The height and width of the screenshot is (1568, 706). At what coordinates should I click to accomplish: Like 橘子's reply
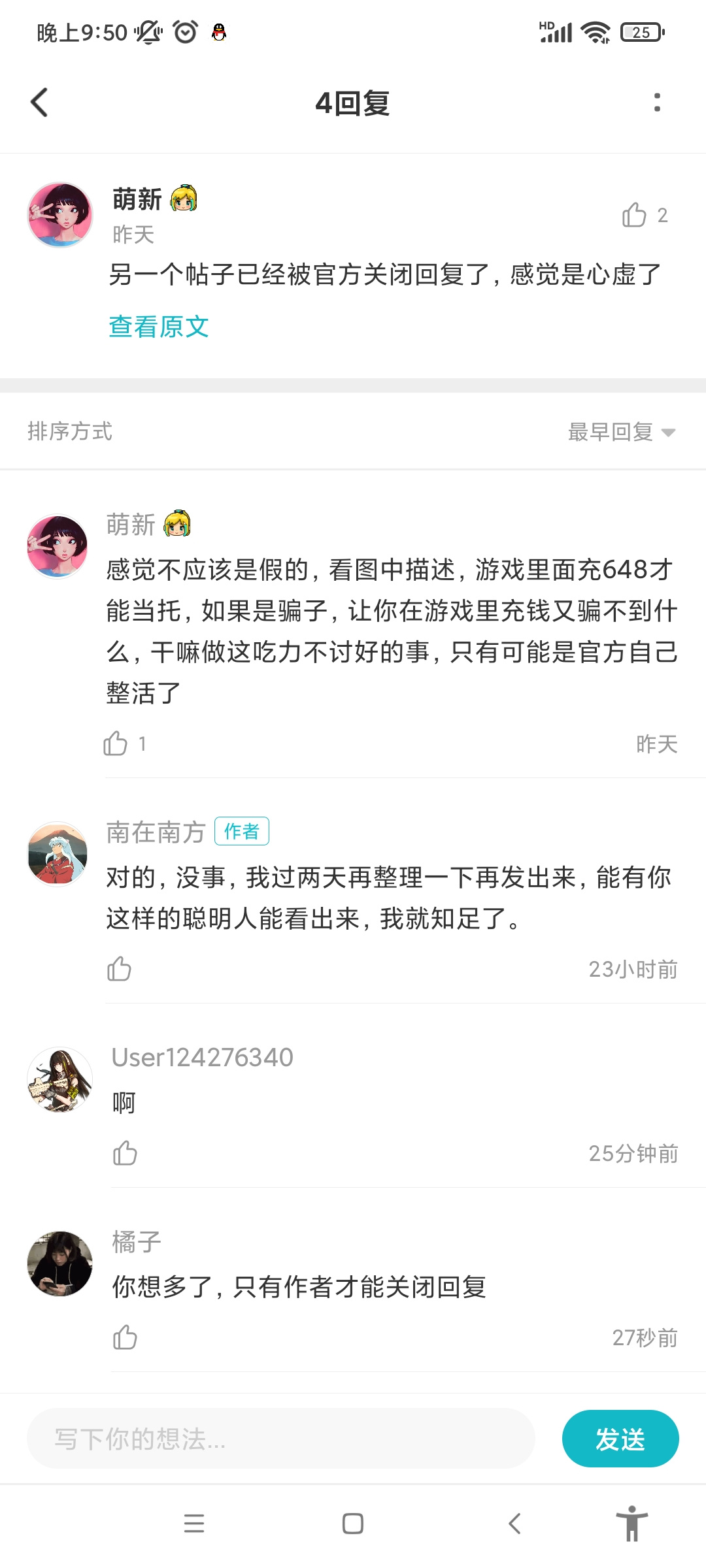click(x=125, y=1337)
